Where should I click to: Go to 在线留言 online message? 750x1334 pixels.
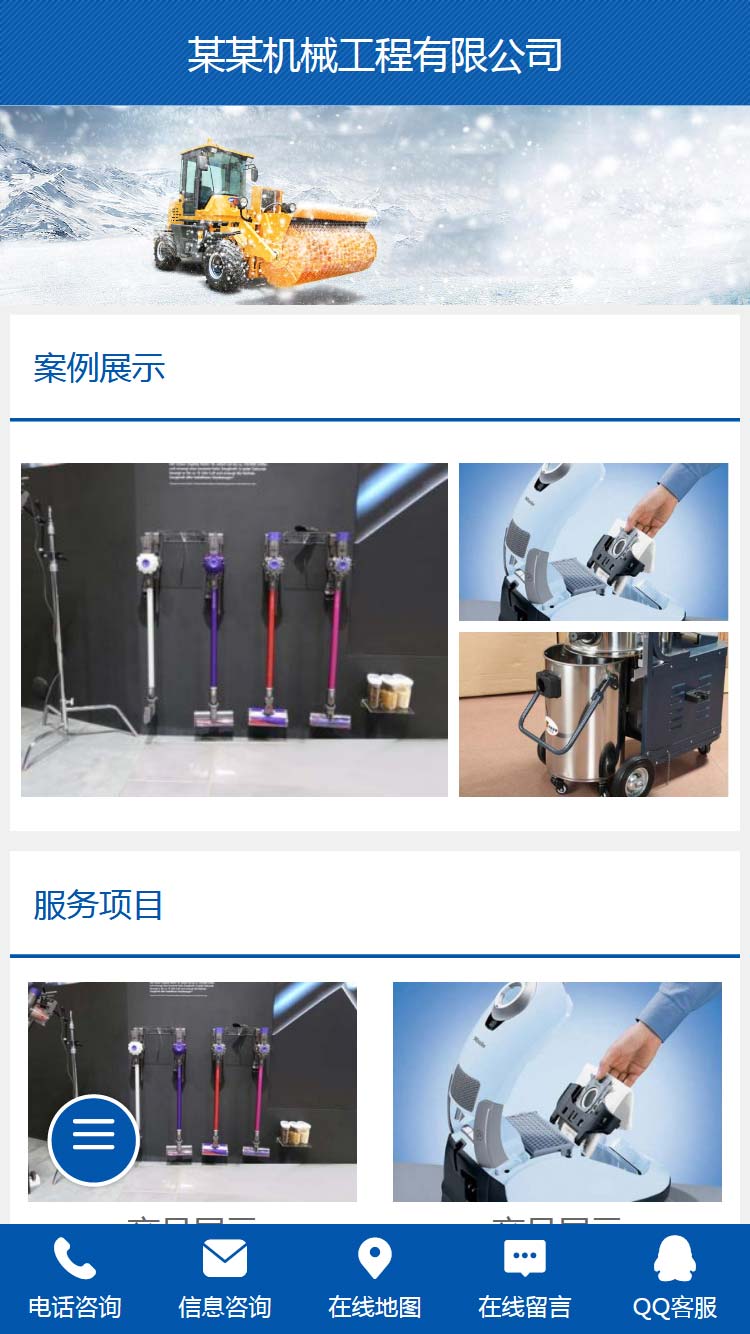525,1278
